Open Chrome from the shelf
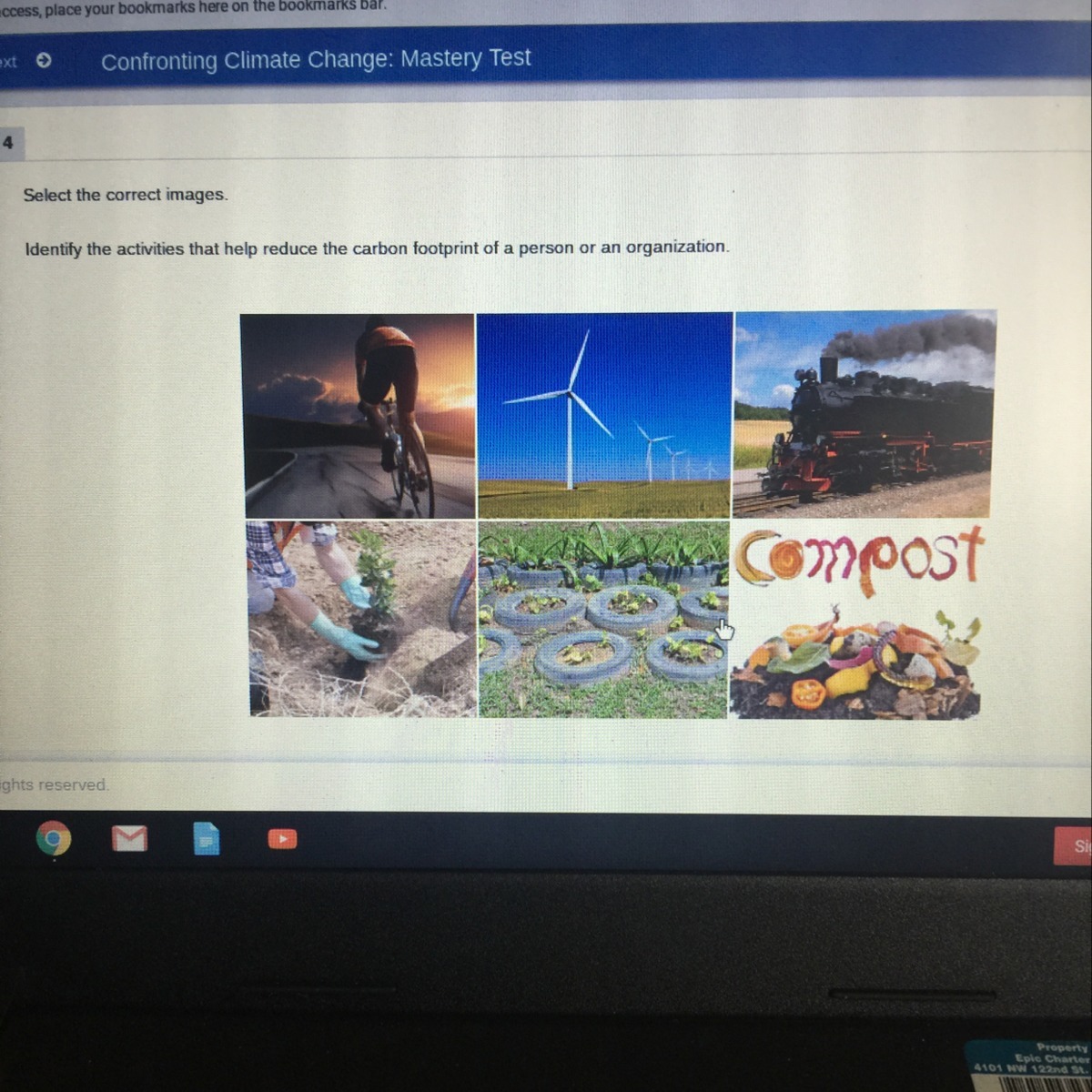Viewport: 1092px width, 1092px height. click(54, 838)
